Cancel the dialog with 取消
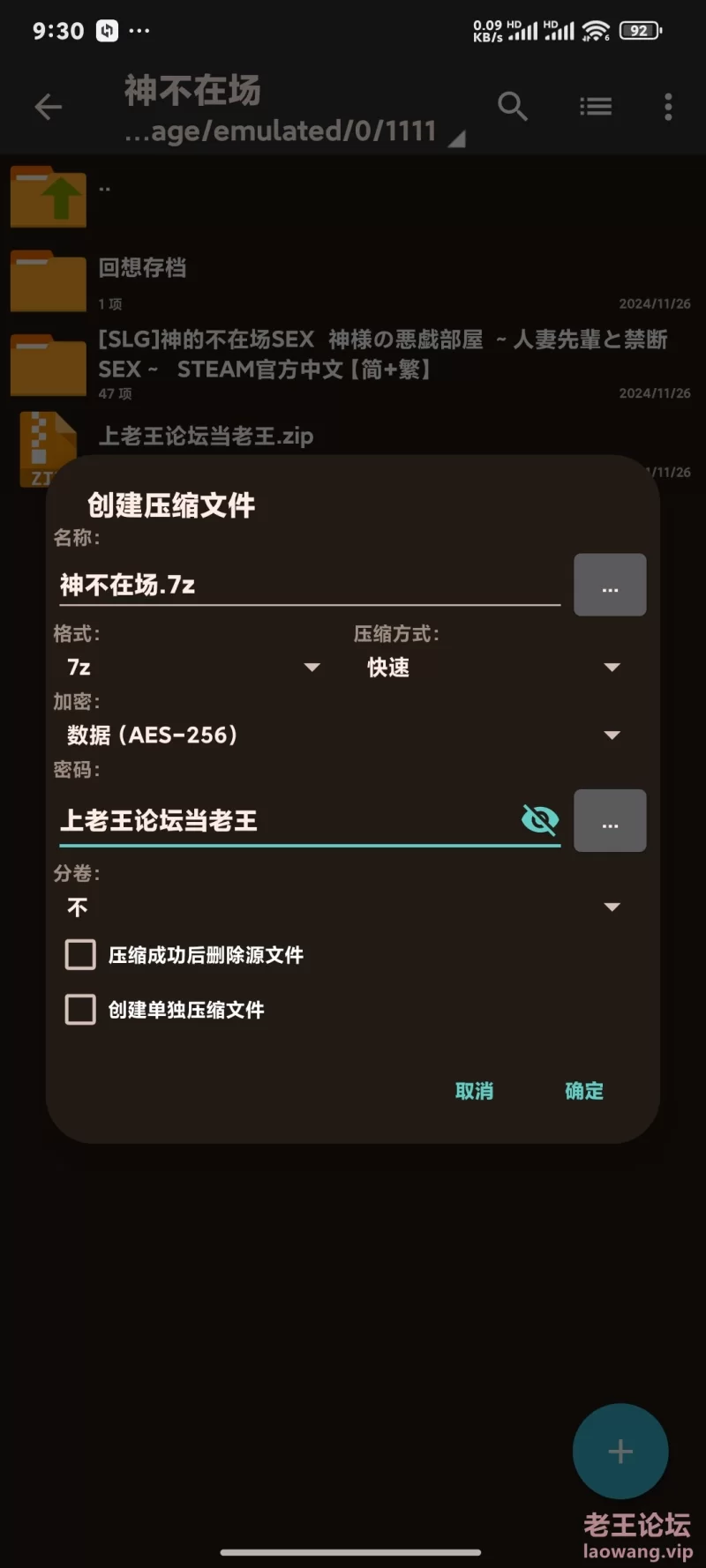706x1568 pixels. pos(474,1091)
